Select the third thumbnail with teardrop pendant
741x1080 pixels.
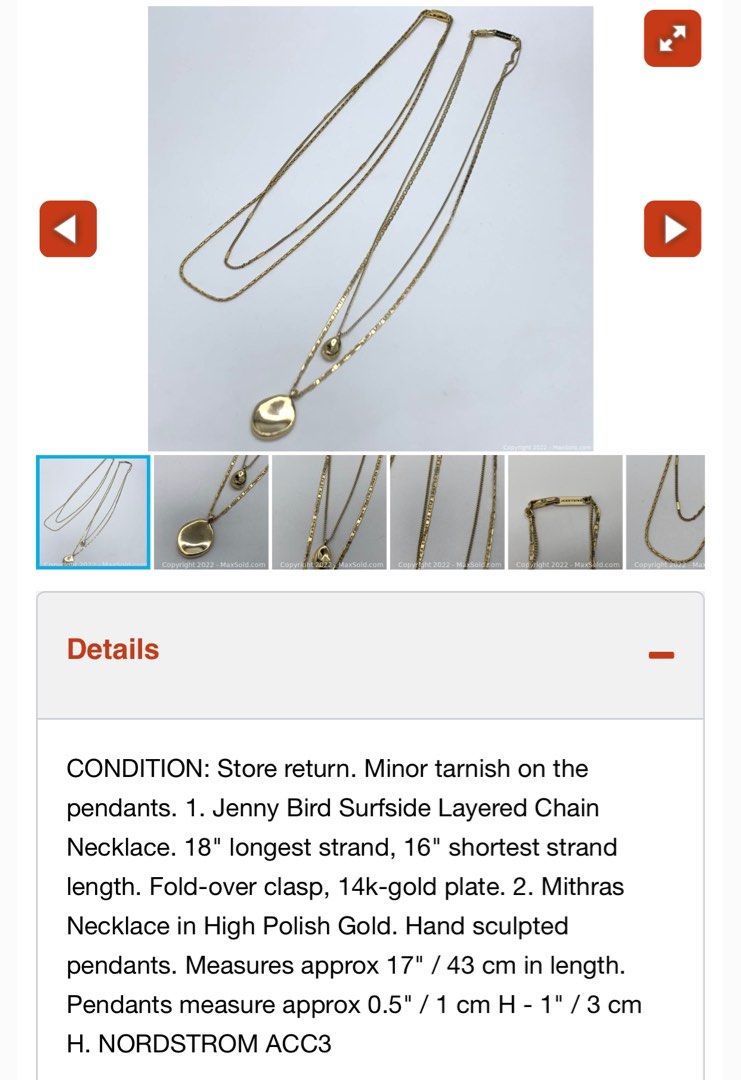(x=328, y=512)
